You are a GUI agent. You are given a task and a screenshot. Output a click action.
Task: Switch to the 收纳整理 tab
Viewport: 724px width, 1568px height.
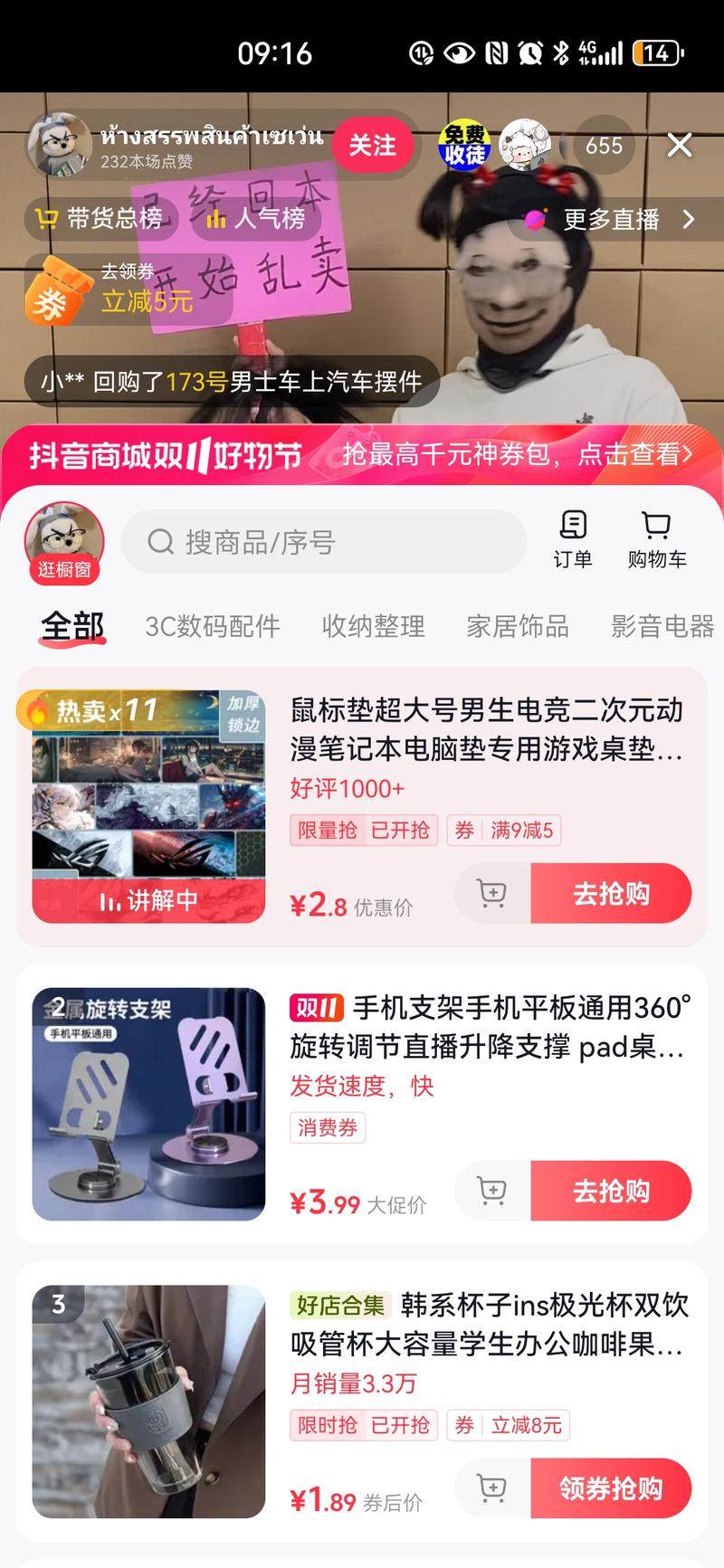click(x=373, y=626)
